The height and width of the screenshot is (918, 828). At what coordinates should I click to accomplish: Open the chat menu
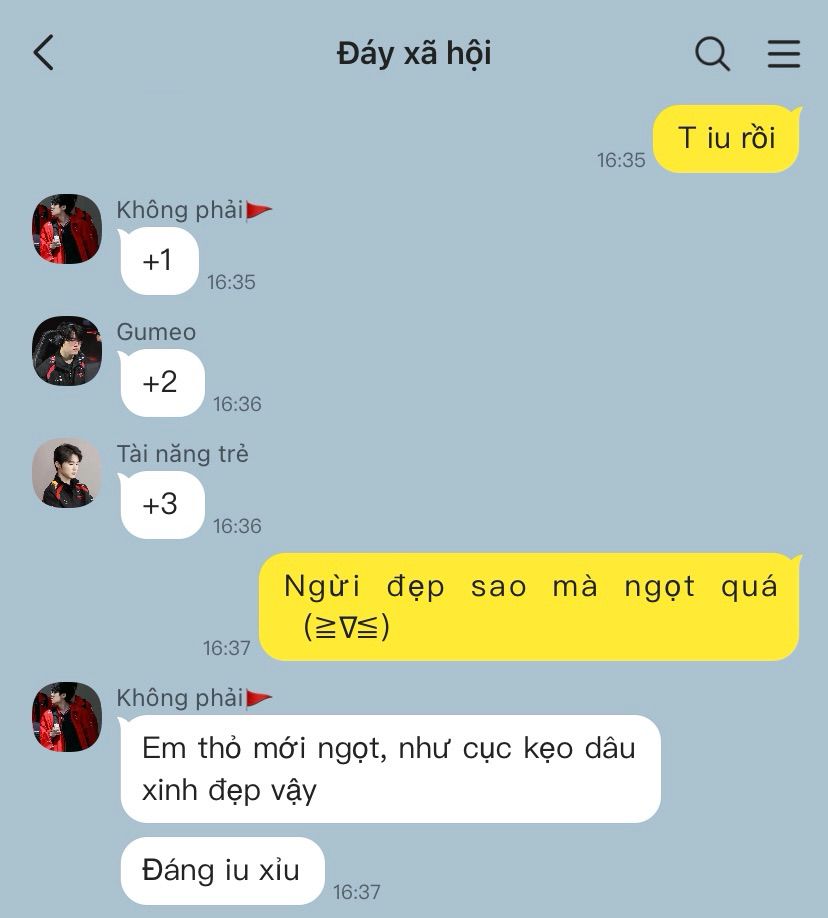click(x=783, y=53)
